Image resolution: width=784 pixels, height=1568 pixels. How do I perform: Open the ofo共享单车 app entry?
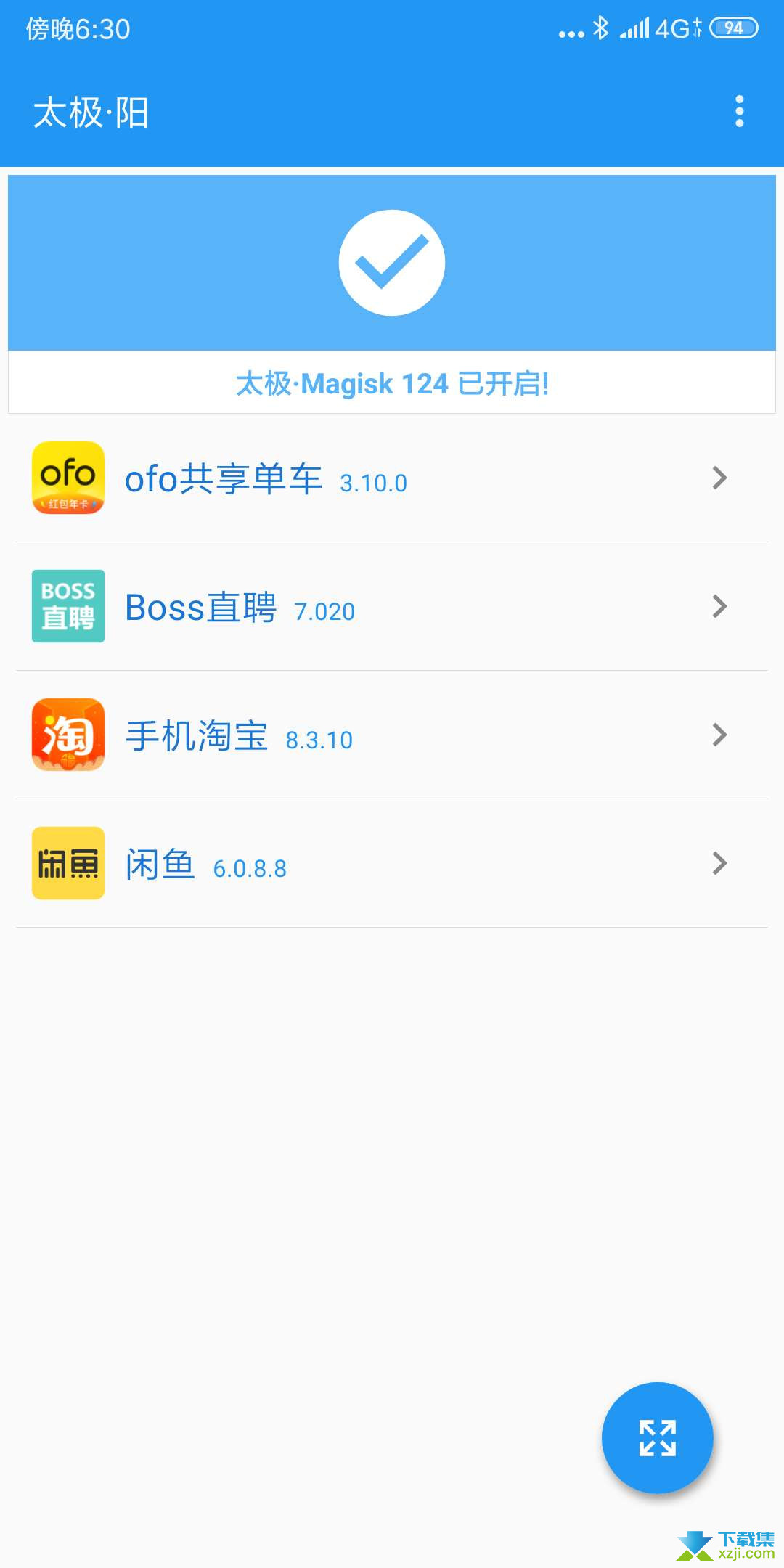[x=392, y=478]
